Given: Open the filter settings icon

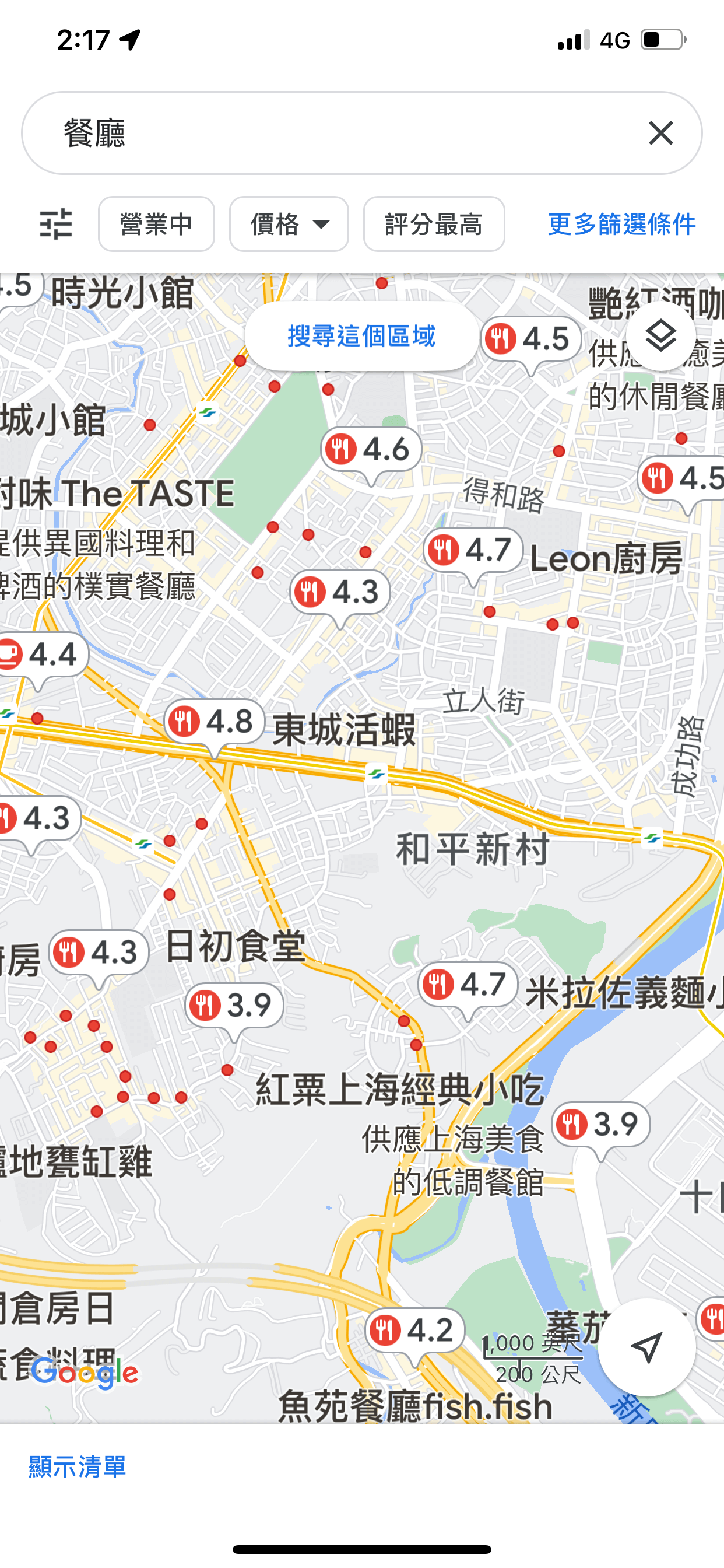Looking at the screenshot, I should tap(56, 224).
